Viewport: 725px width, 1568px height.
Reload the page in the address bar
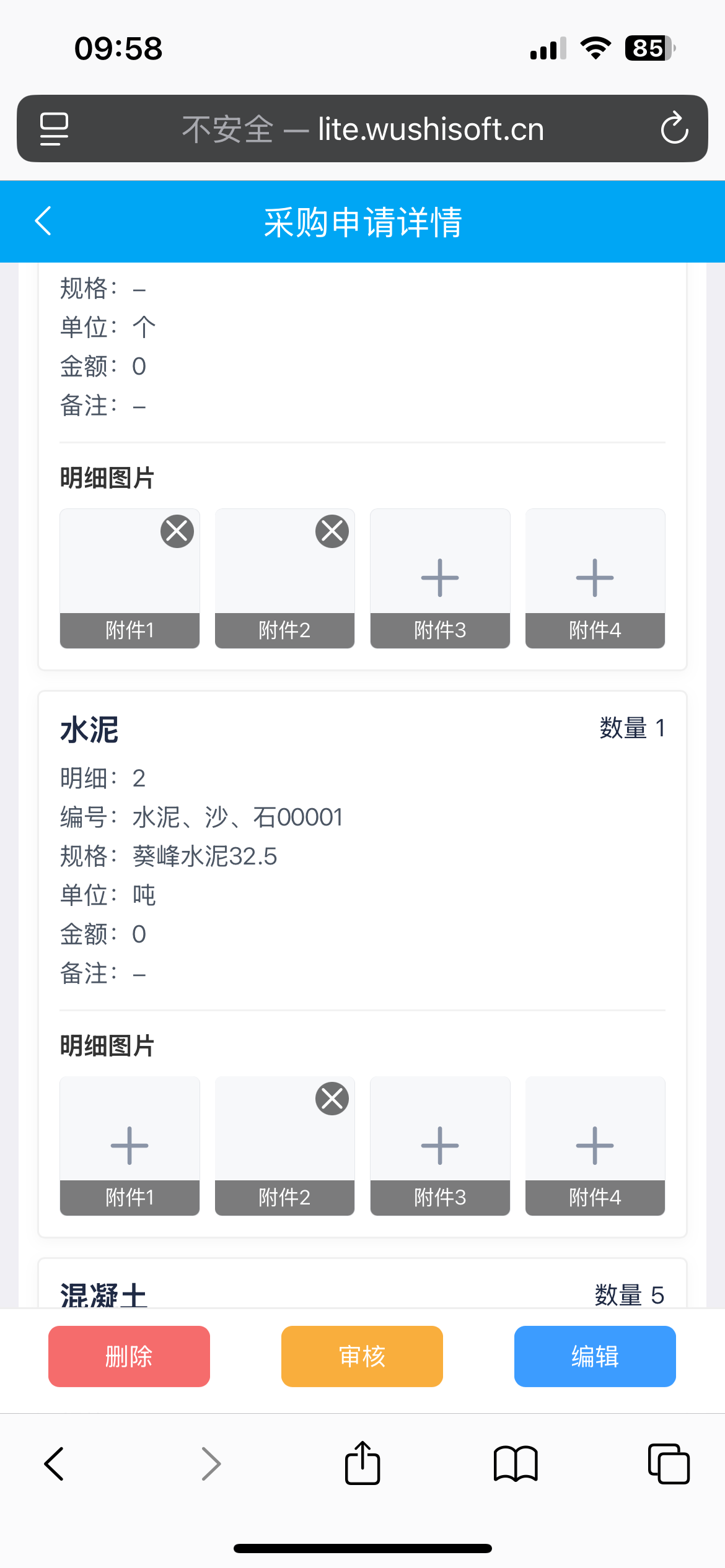(674, 129)
